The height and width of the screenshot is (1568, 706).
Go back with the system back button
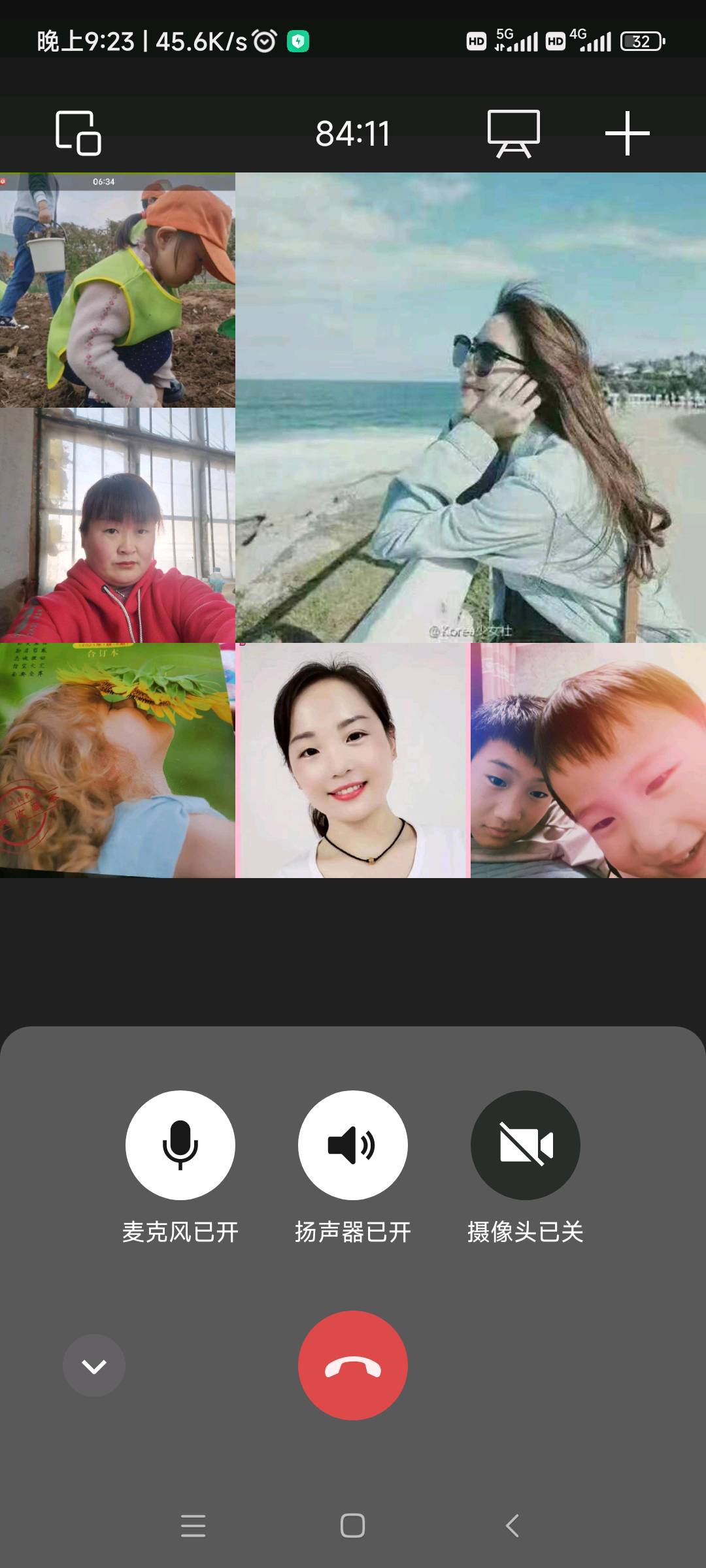click(513, 1526)
